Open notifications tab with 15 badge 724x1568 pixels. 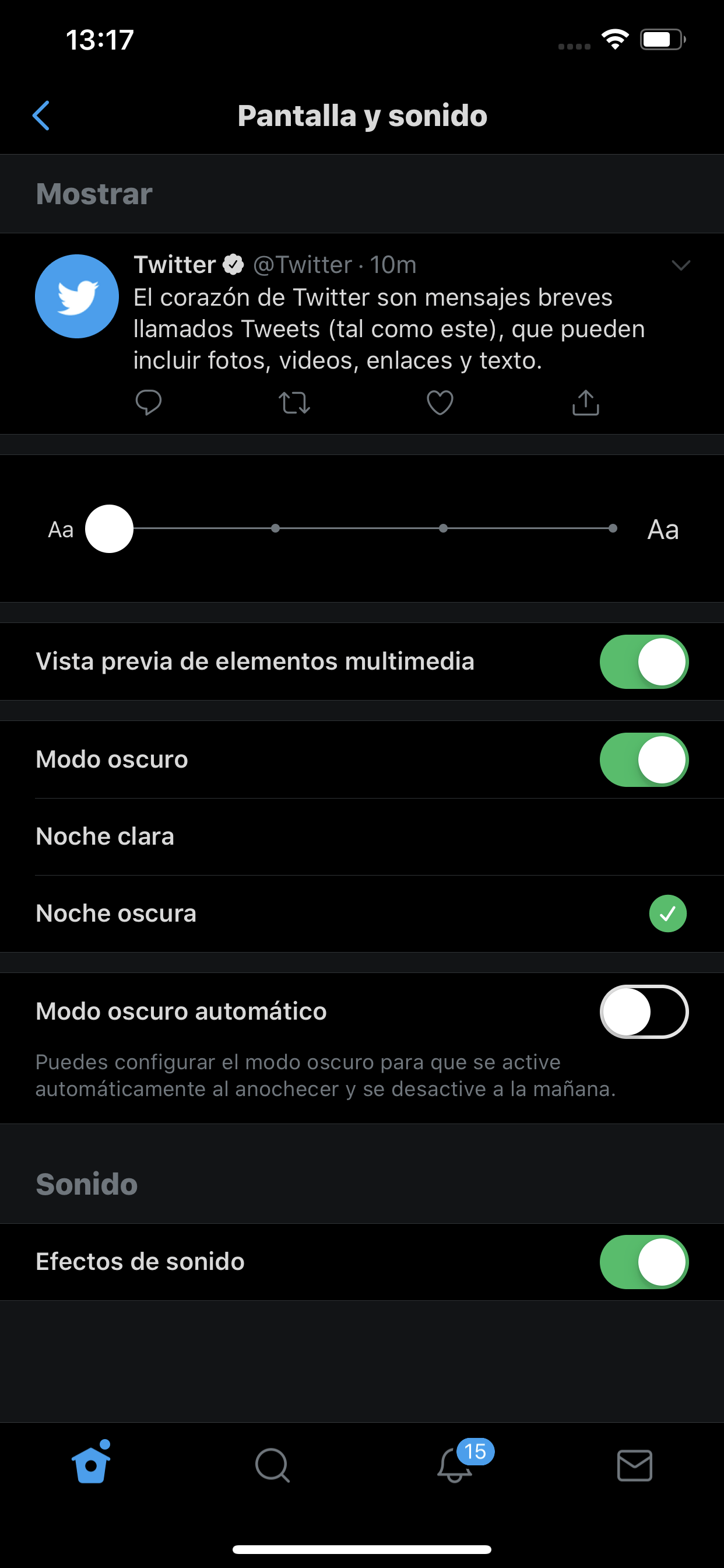[x=455, y=1465]
